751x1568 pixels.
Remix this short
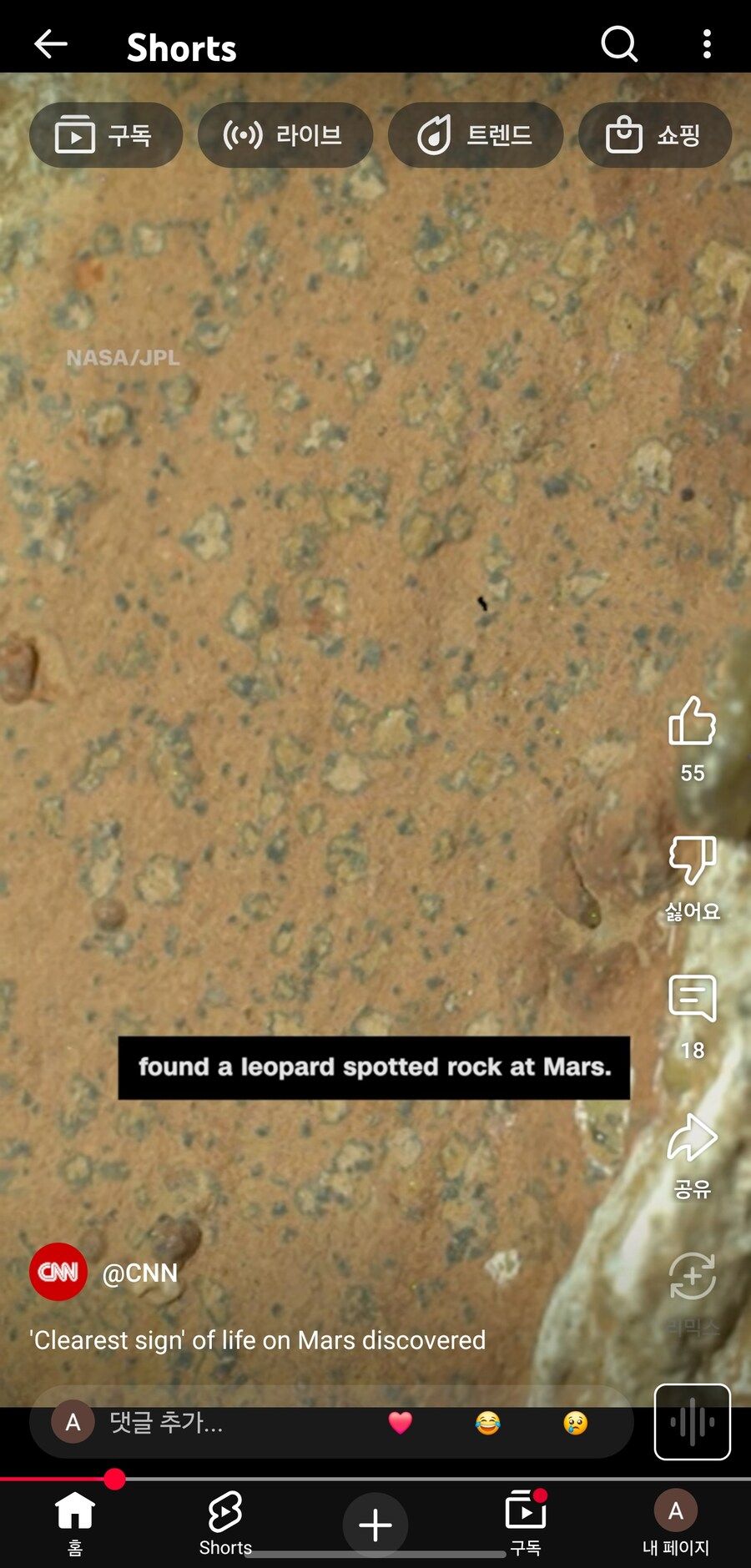coord(692,1277)
